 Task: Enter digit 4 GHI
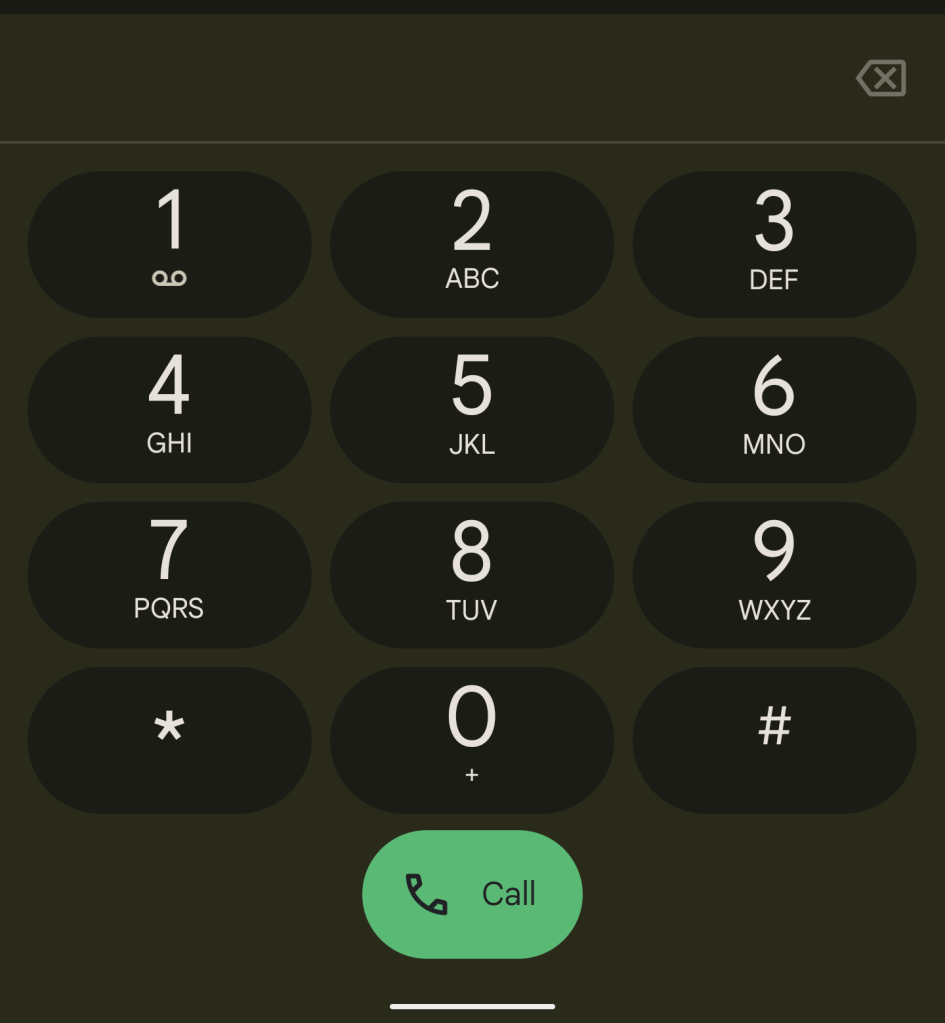click(169, 410)
